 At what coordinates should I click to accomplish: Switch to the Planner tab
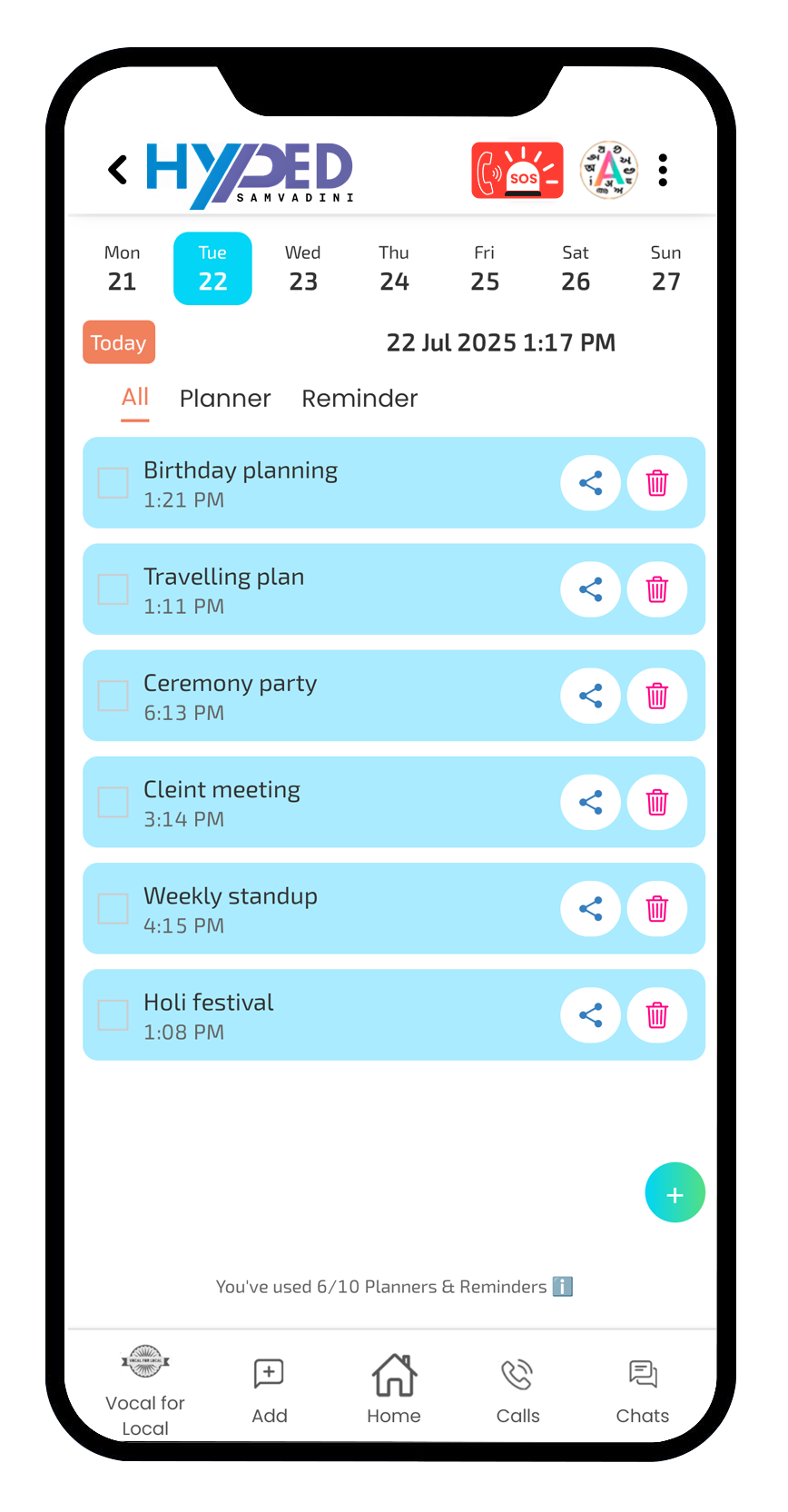(x=225, y=399)
